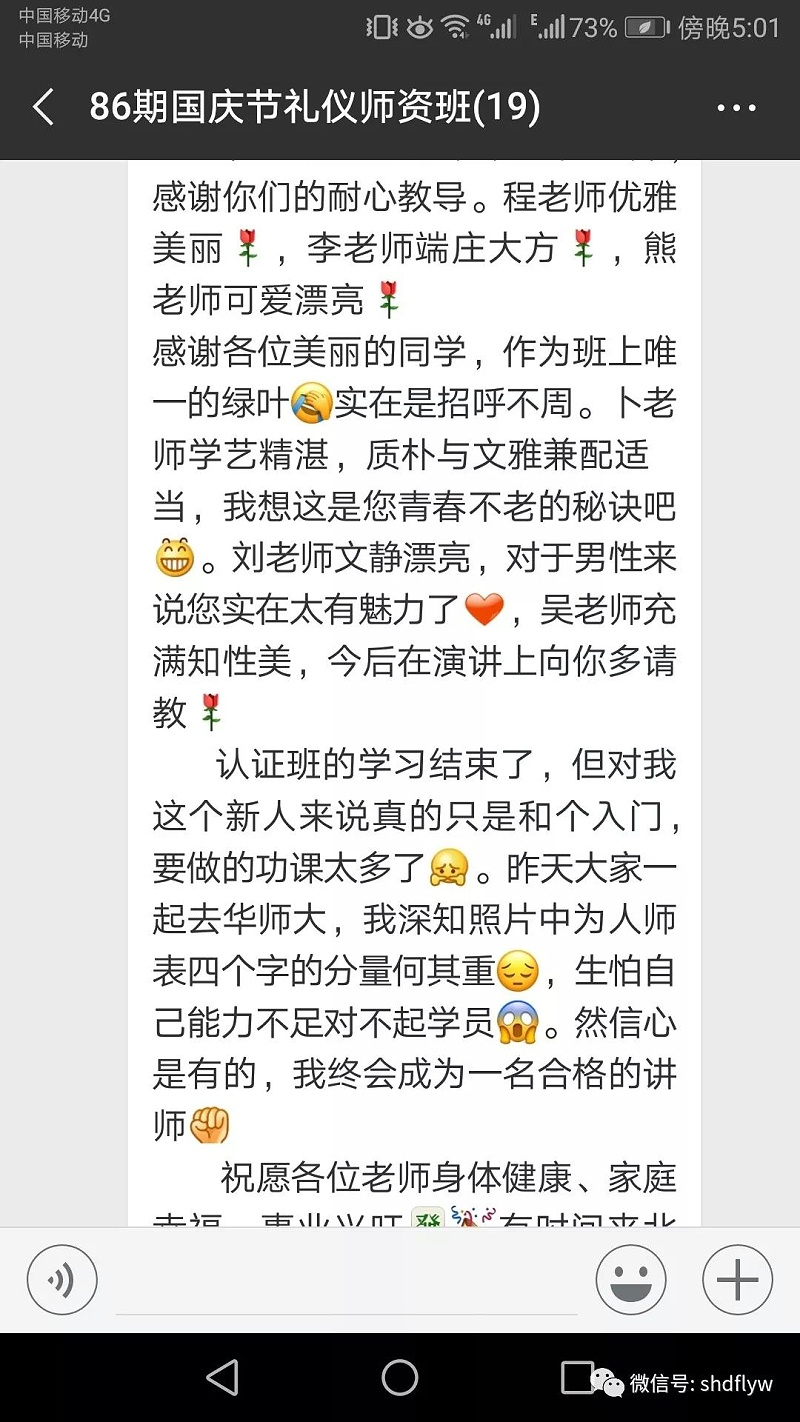
Task: Open chat options via the three-dot menu
Action: point(737,107)
